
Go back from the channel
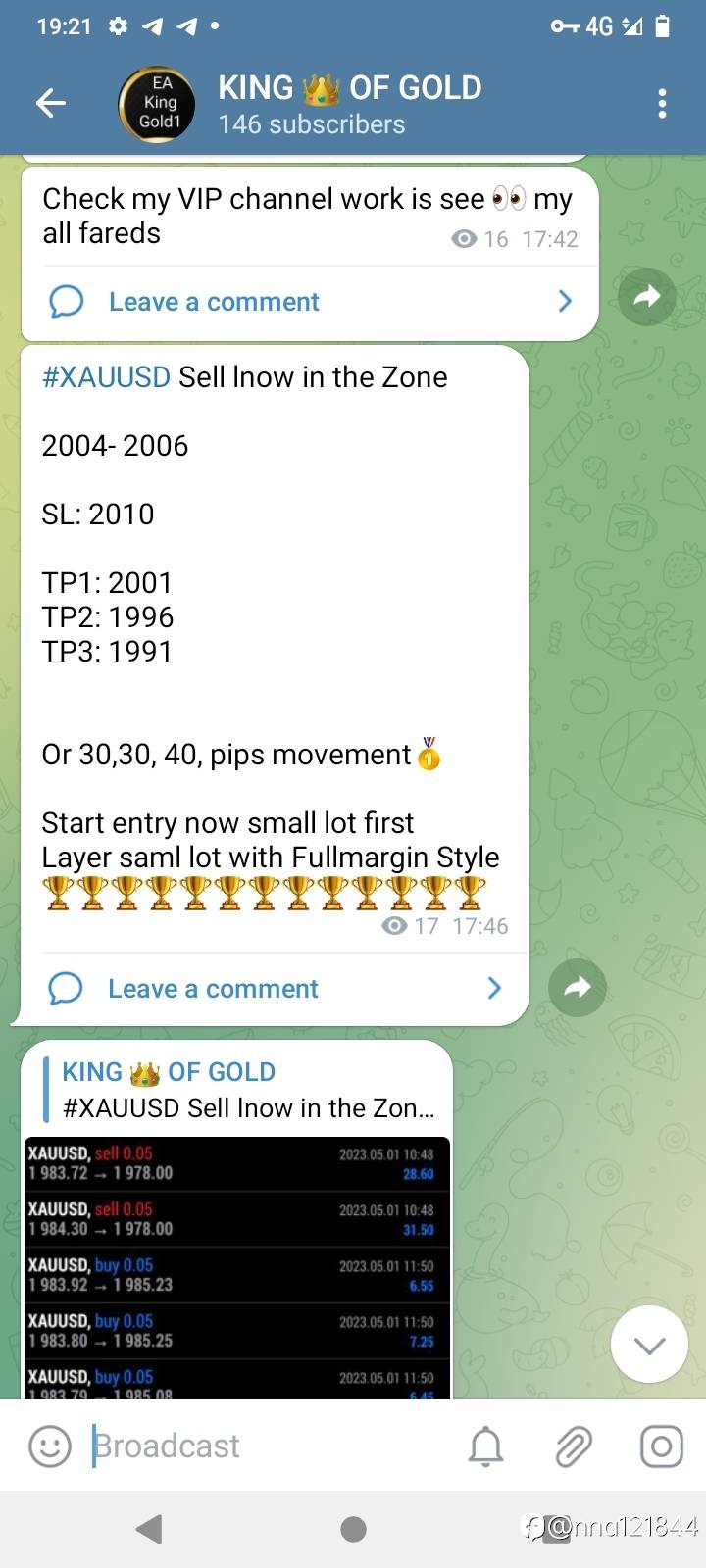[x=50, y=103]
